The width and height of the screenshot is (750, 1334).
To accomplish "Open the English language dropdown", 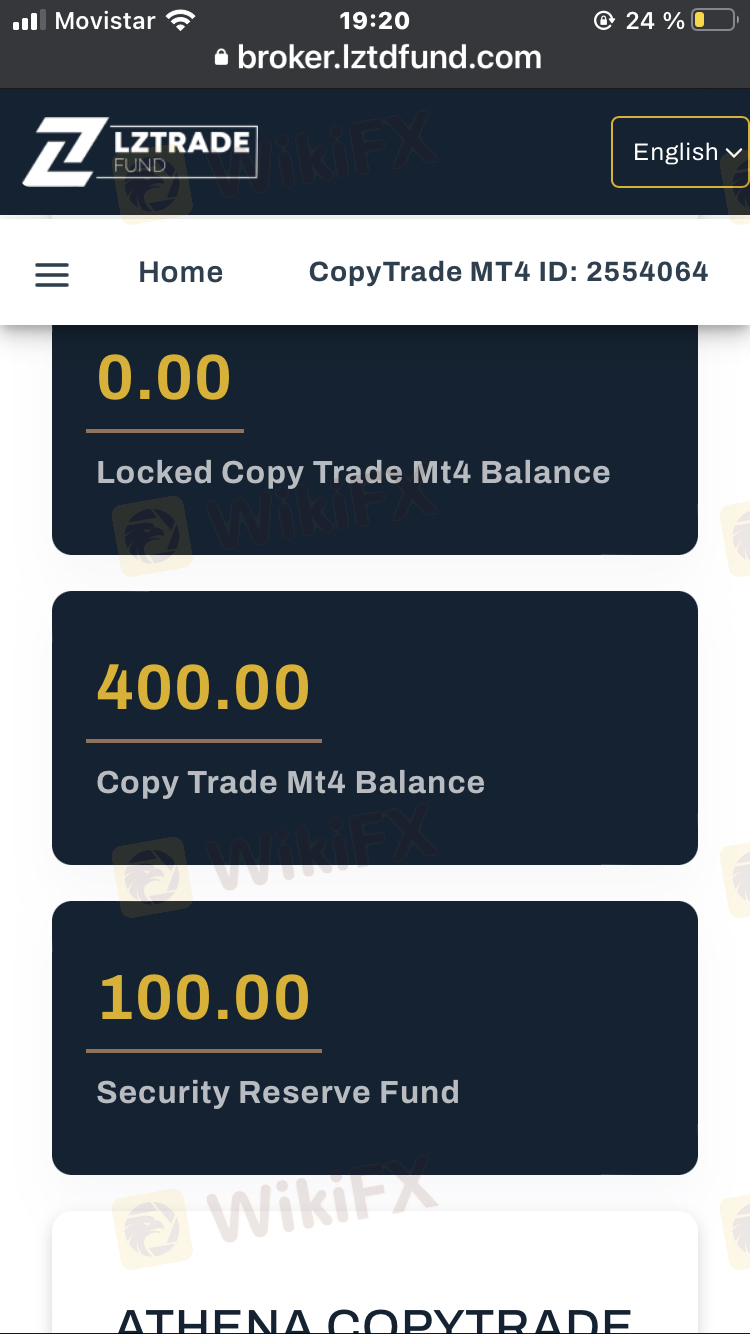I will pos(681,152).
